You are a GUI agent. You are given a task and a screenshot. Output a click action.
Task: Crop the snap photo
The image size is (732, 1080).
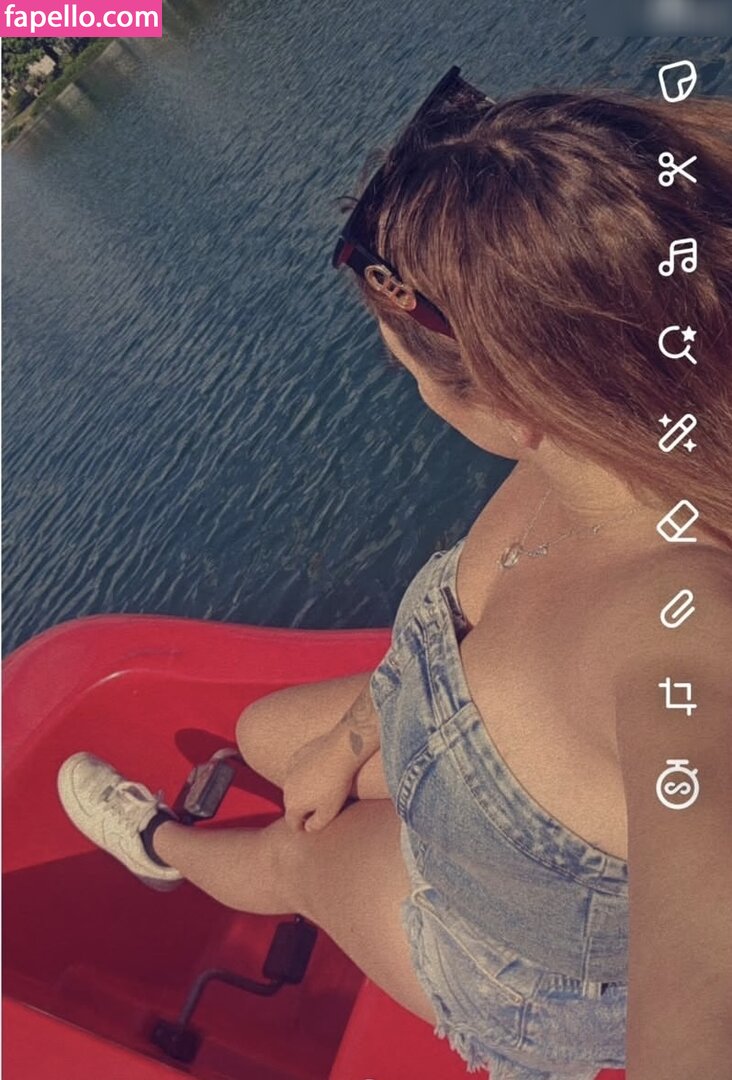[x=677, y=696]
